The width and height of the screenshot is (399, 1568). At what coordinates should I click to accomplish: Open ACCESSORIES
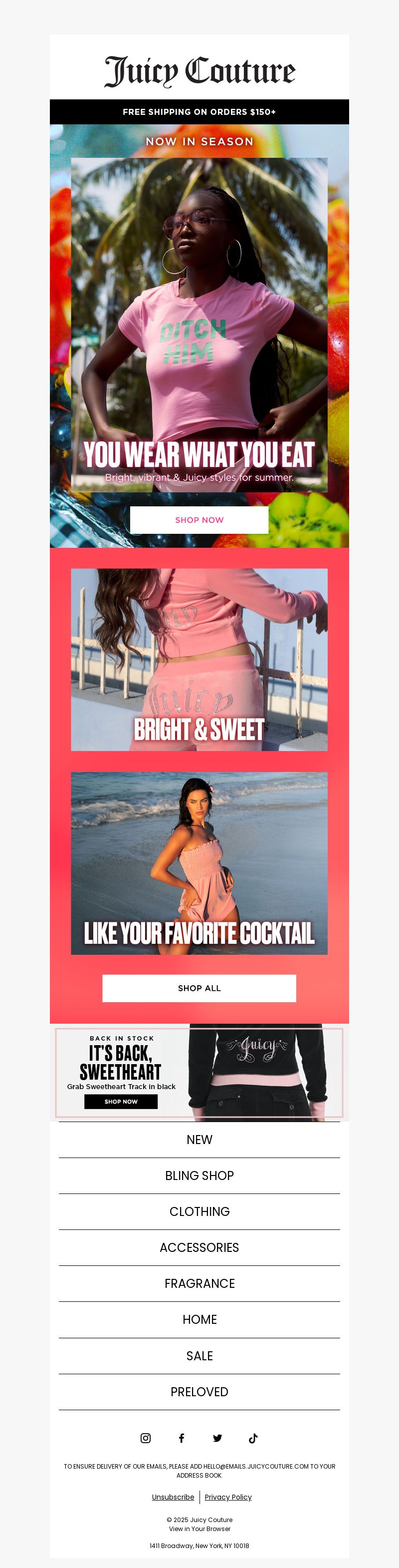[199, 1247]
